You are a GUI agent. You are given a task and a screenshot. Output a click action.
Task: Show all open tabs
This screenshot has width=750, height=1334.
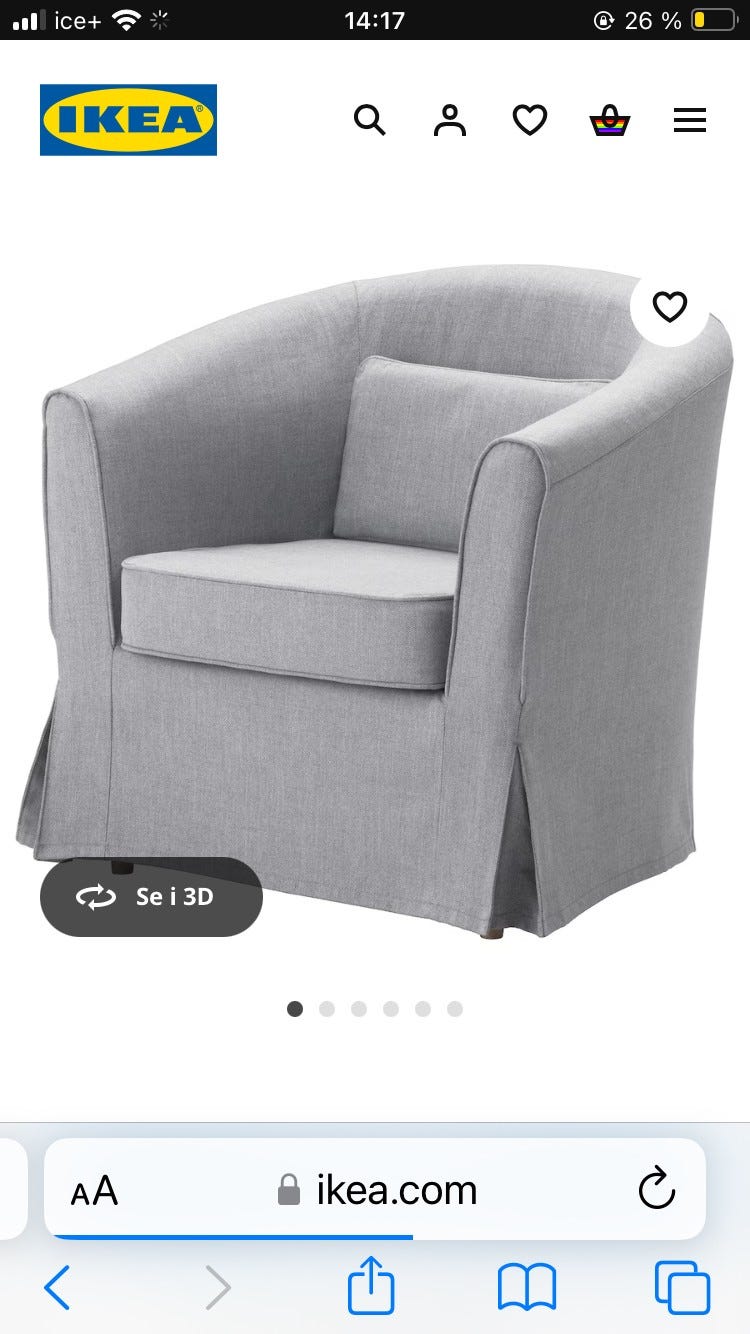pyautogui.click(x=682, y=1287)
